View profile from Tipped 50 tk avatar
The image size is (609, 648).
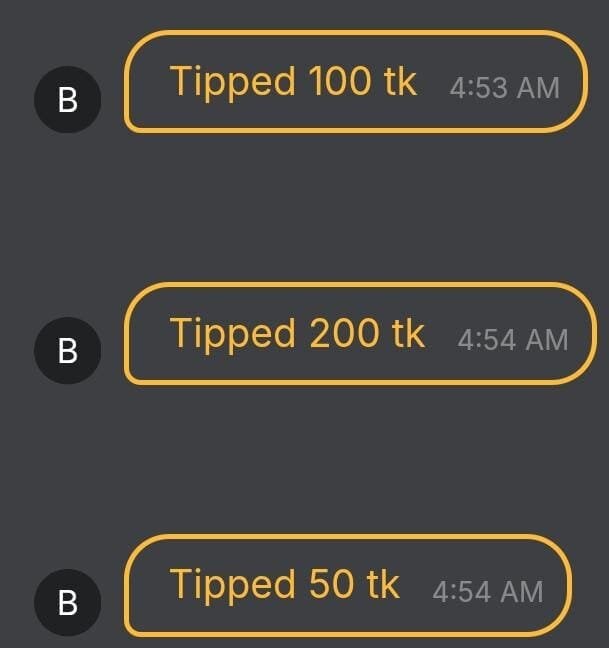click(68, 602)
